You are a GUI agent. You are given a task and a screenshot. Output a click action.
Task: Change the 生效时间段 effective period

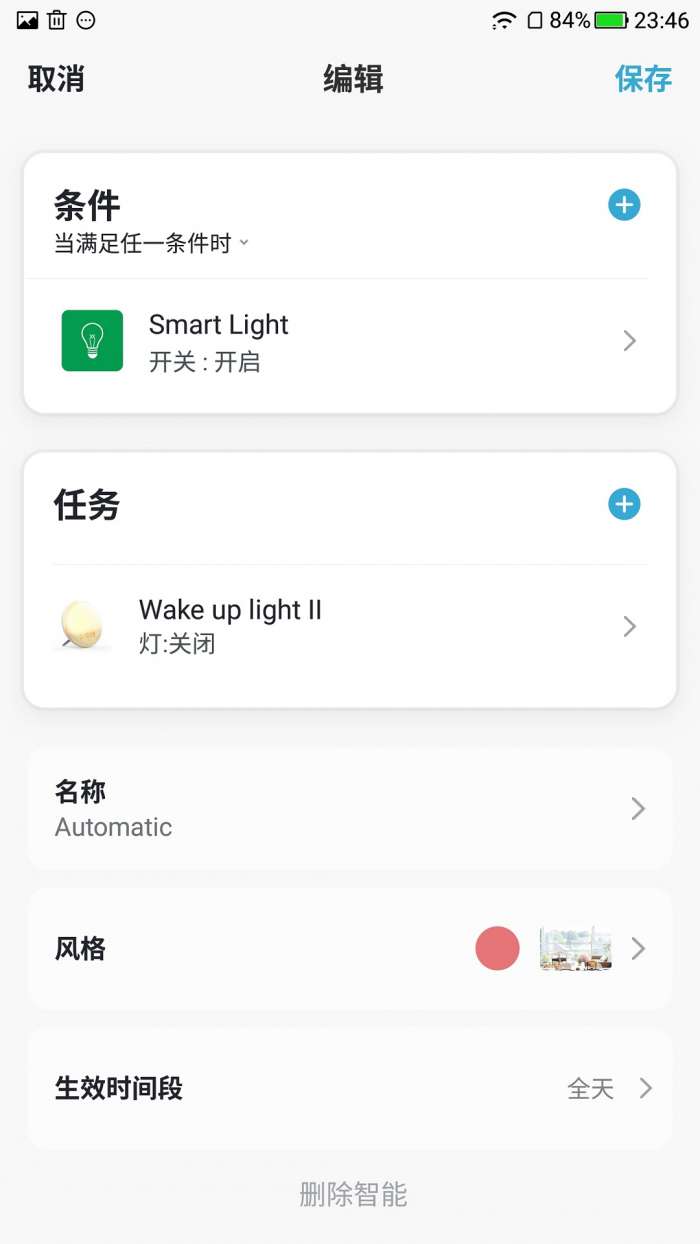point(349,1088)
